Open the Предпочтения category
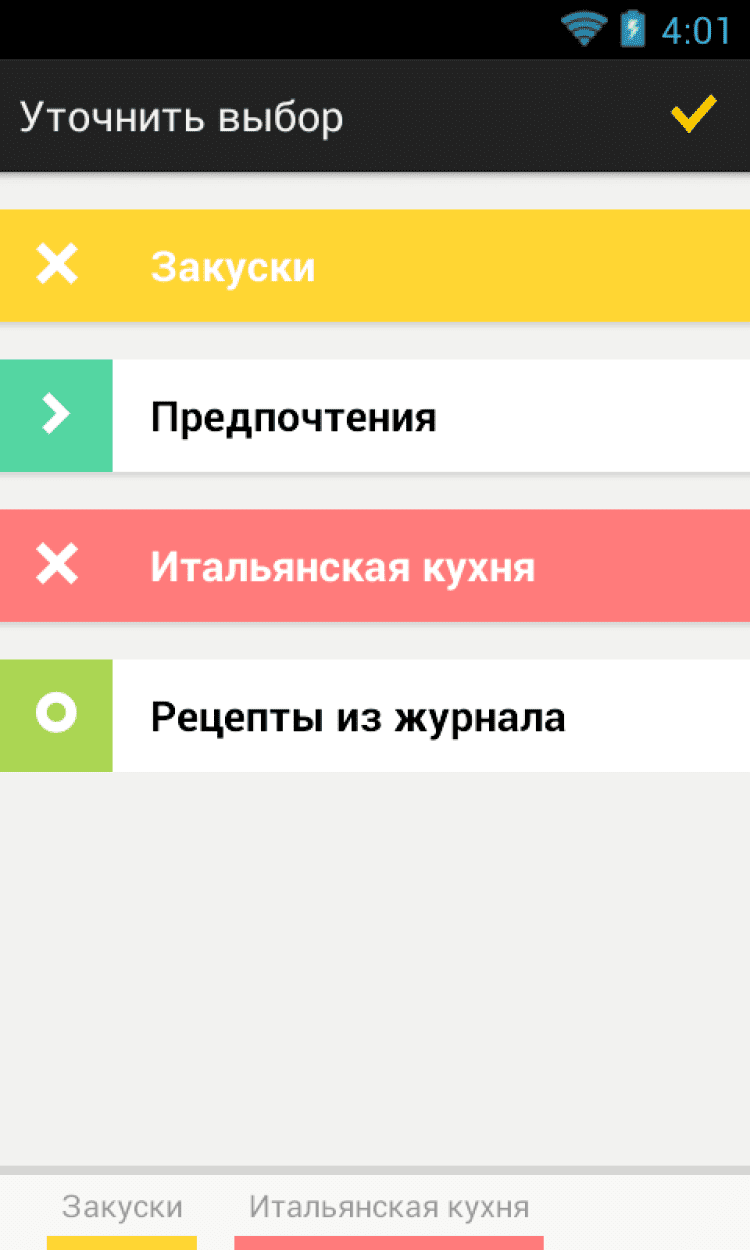Viewport: 750px width, 1250px height. tap(375, 416)
